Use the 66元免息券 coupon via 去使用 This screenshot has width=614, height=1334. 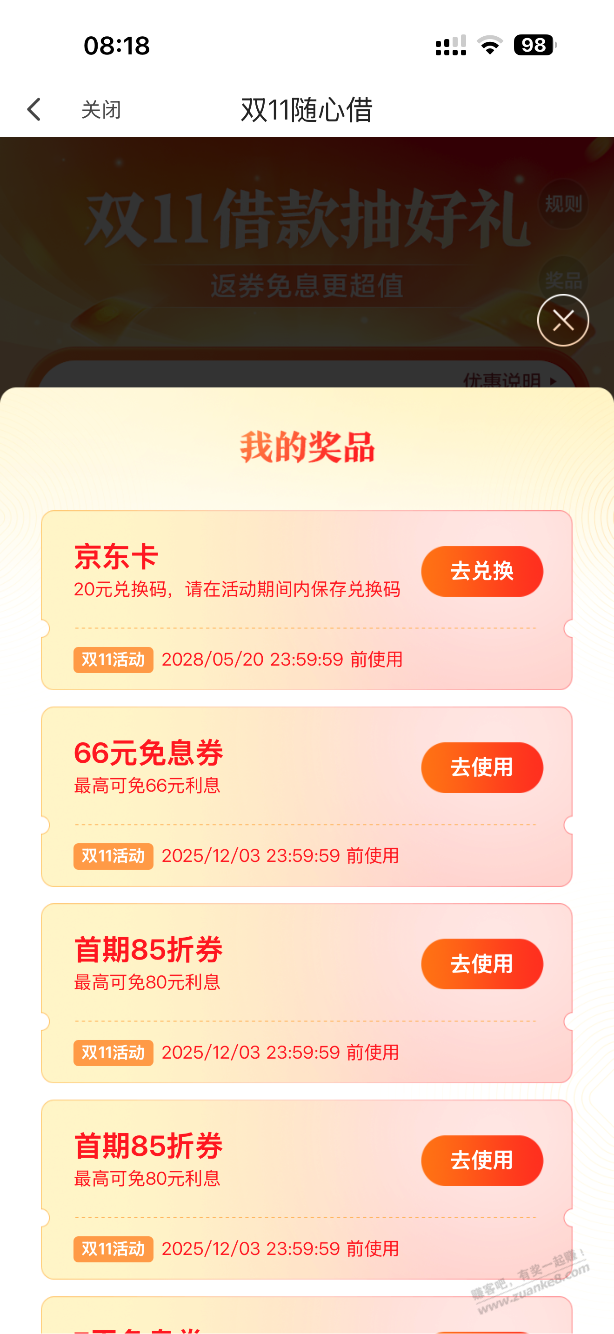tap(482, 767)
